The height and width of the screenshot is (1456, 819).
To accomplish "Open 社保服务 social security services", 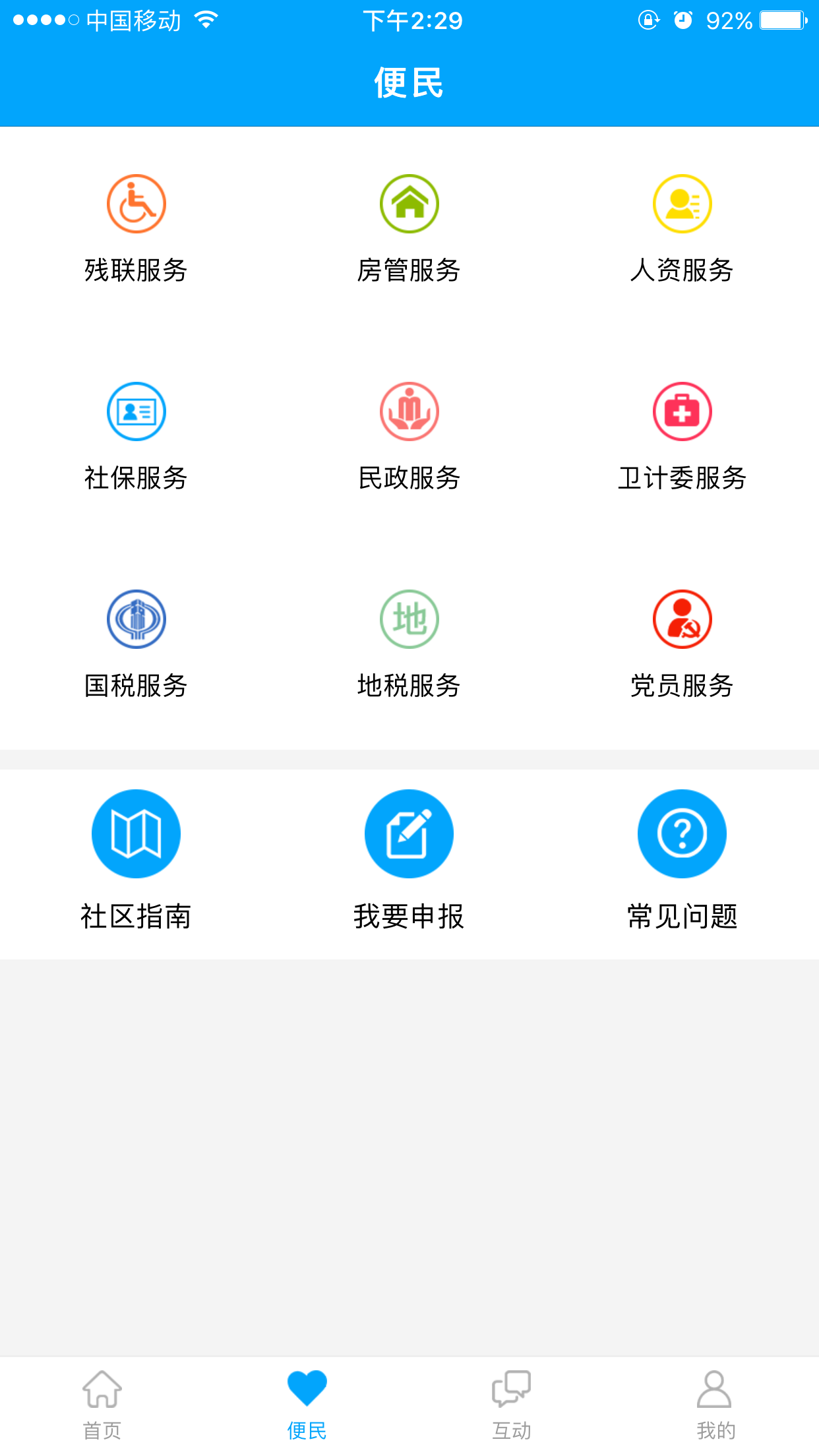I will (136, 437).
